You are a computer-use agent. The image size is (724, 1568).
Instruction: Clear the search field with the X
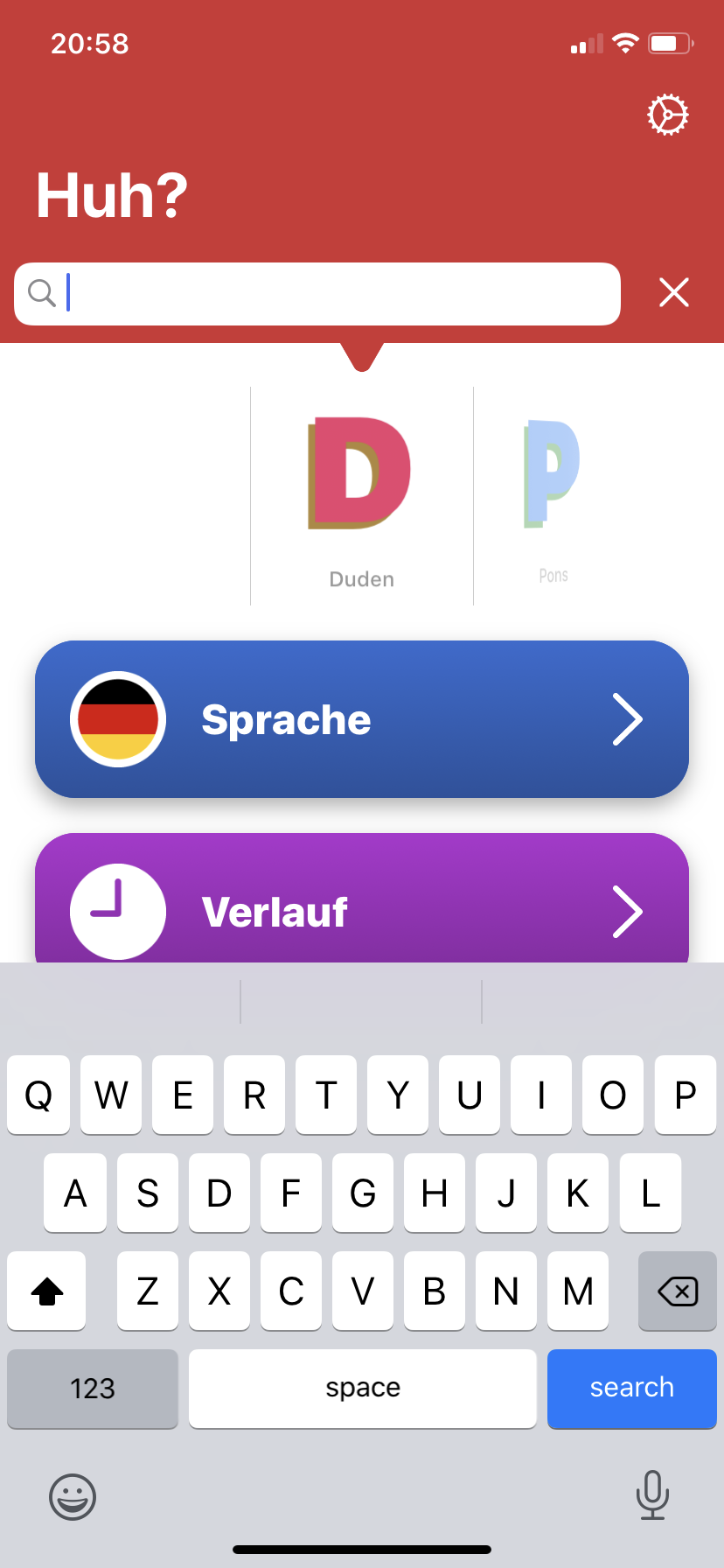tap(673, 293)
